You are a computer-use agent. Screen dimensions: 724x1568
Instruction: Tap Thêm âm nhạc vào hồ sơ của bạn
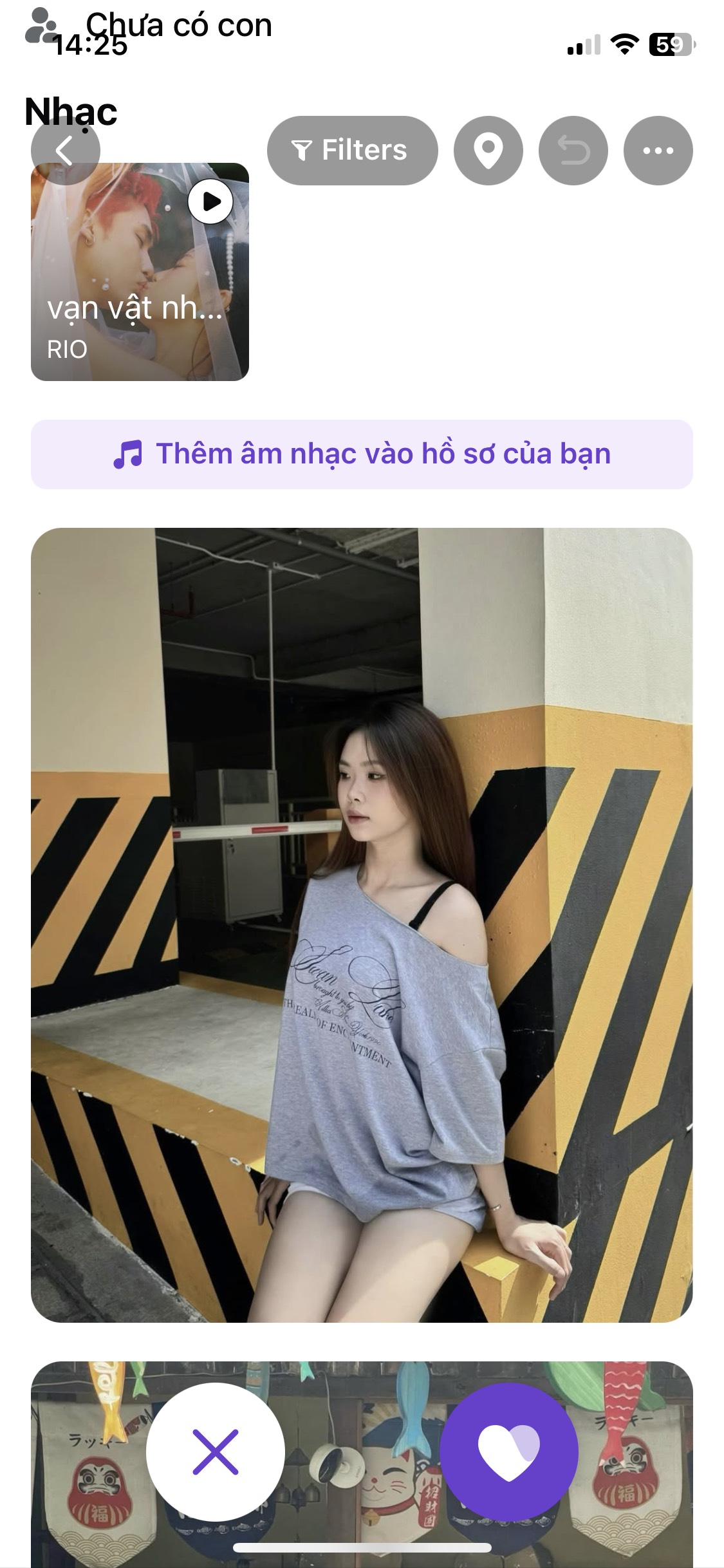click(362, 454)
